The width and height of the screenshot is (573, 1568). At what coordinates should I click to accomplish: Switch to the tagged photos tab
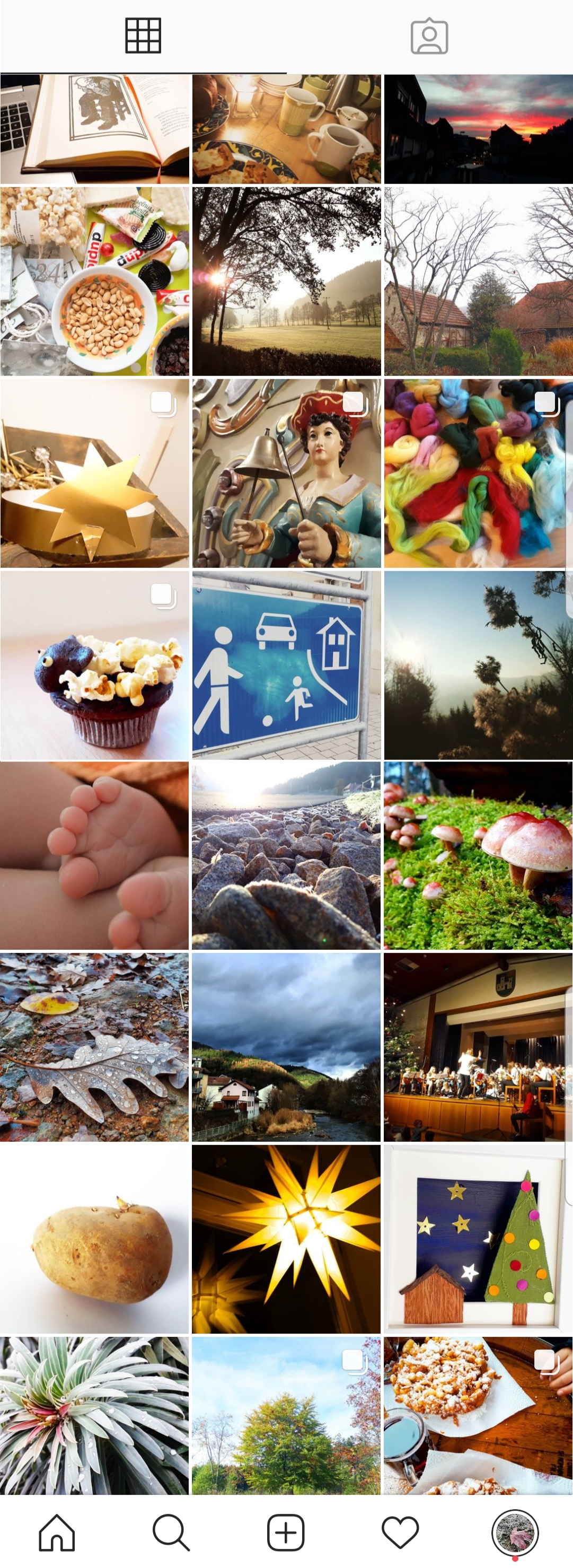pyautogui.click(x=429, y=36)
